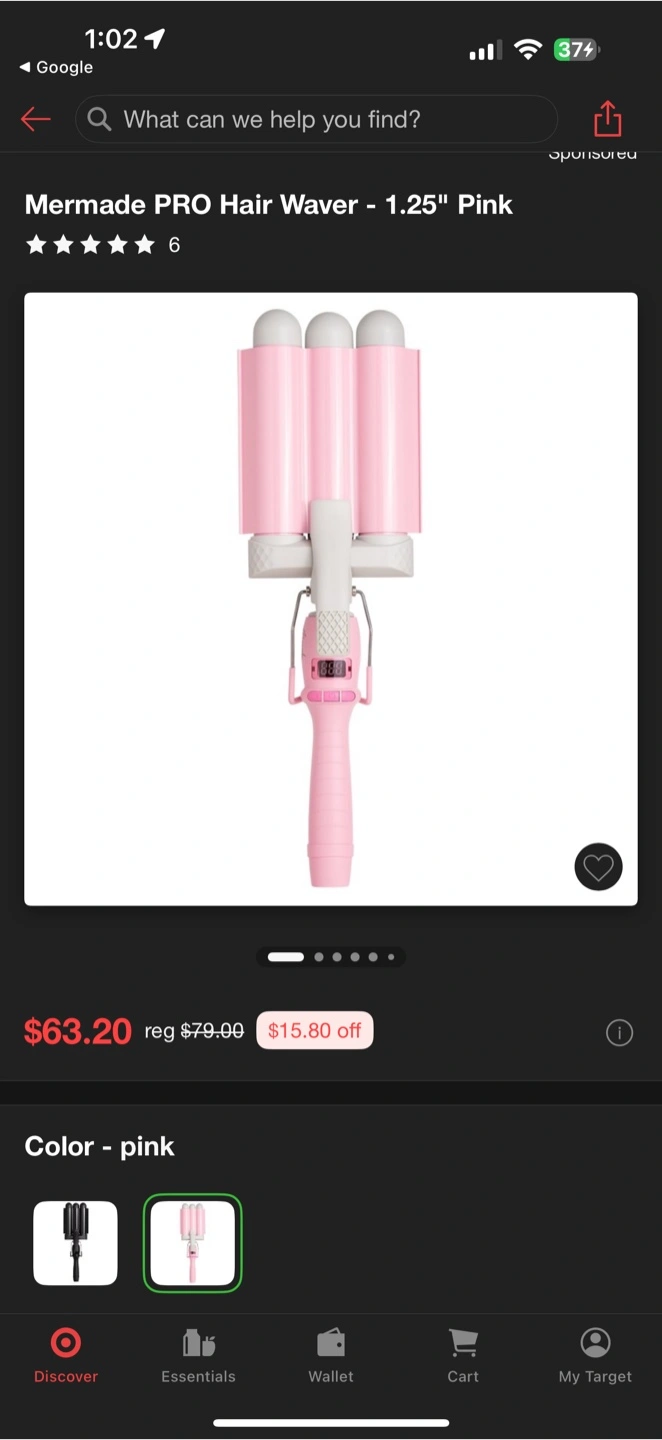This screenshot has width=662, height=1440.
Task: Open the price info icon
Action: click(619, 1033)
